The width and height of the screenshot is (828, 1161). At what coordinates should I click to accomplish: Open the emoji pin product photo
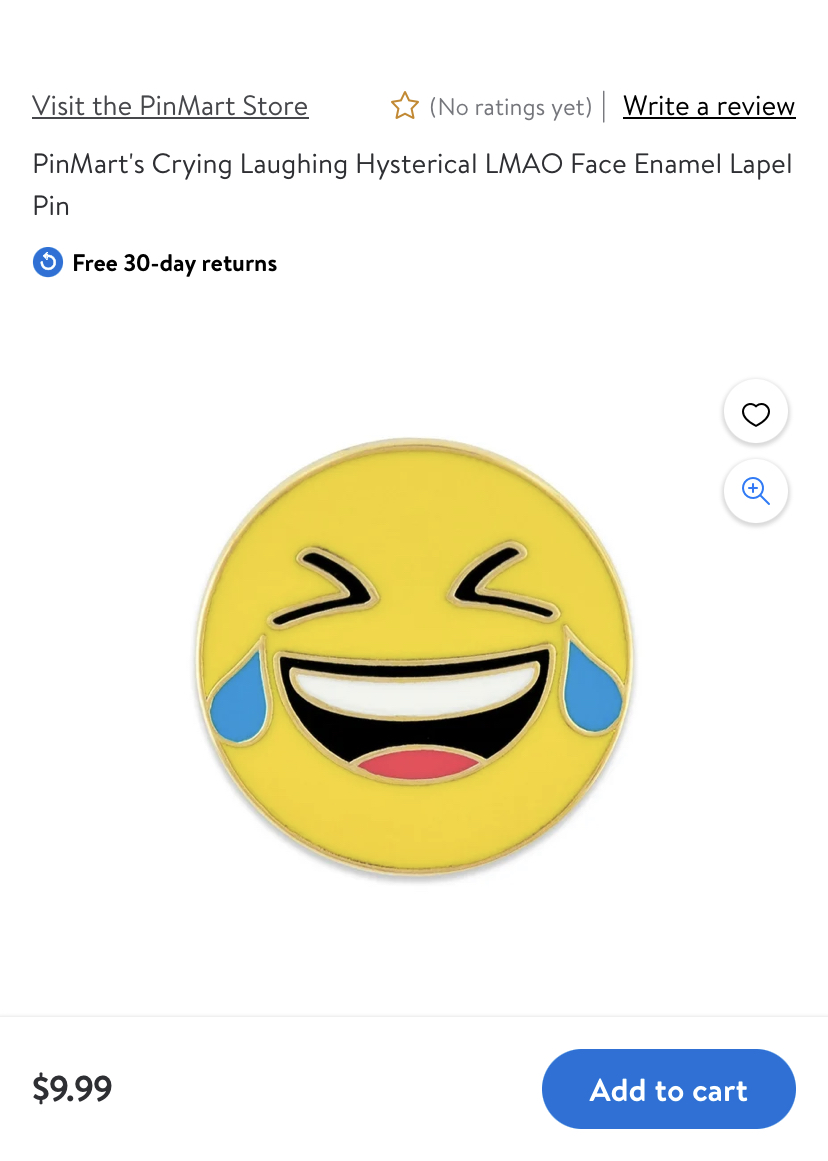414,660
